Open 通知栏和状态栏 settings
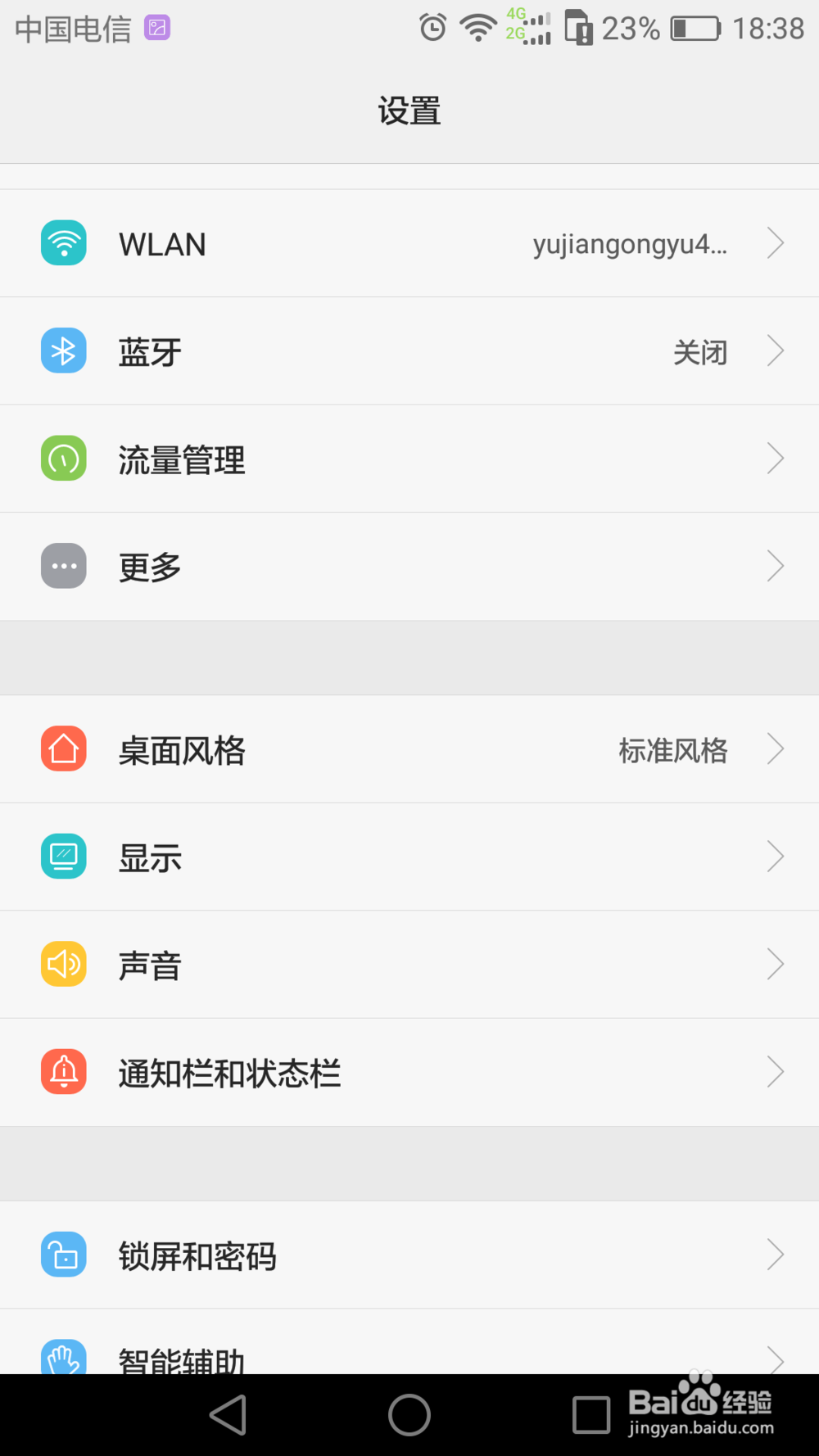 point(409,1073)
